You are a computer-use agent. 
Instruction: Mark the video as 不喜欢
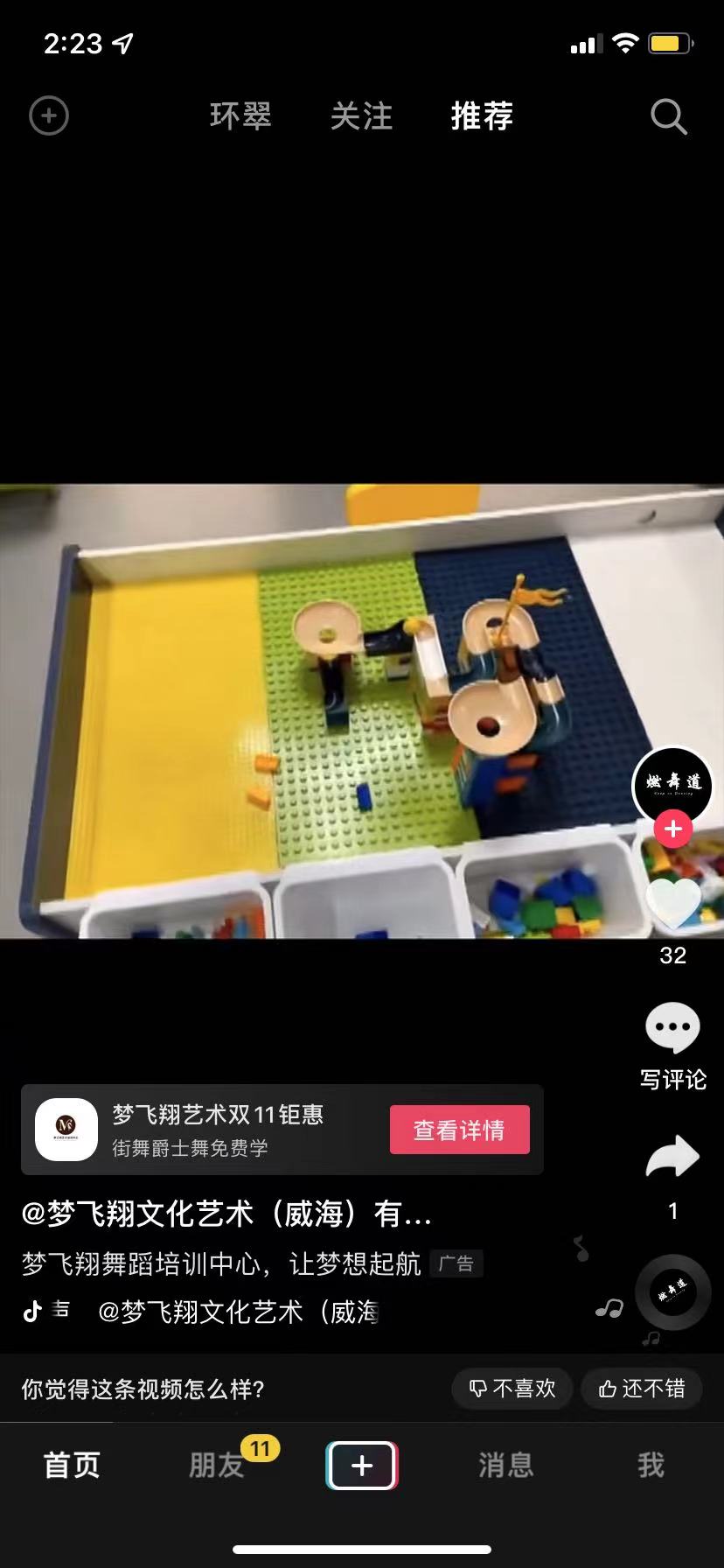(x=512, y=1389)
